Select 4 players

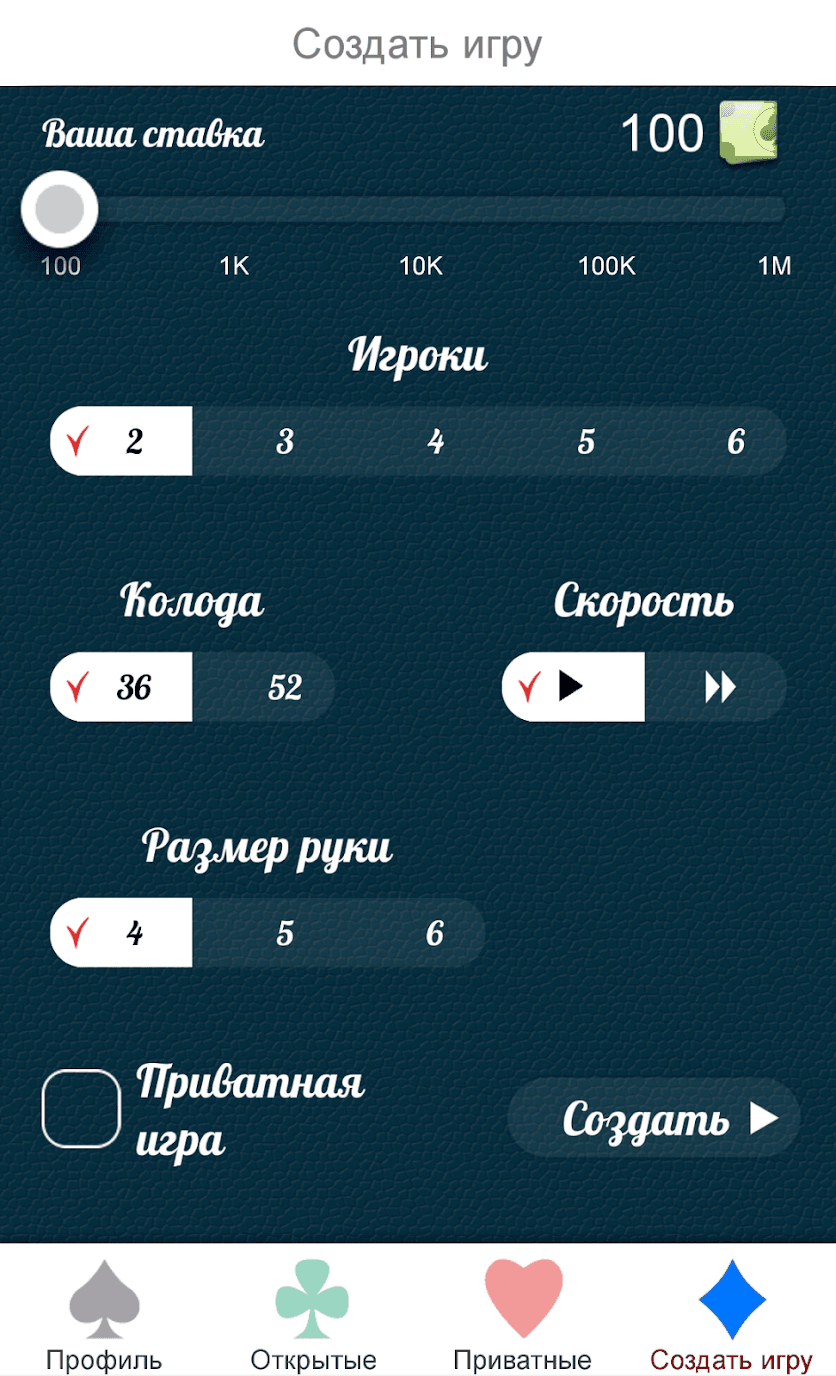point(435,441)
